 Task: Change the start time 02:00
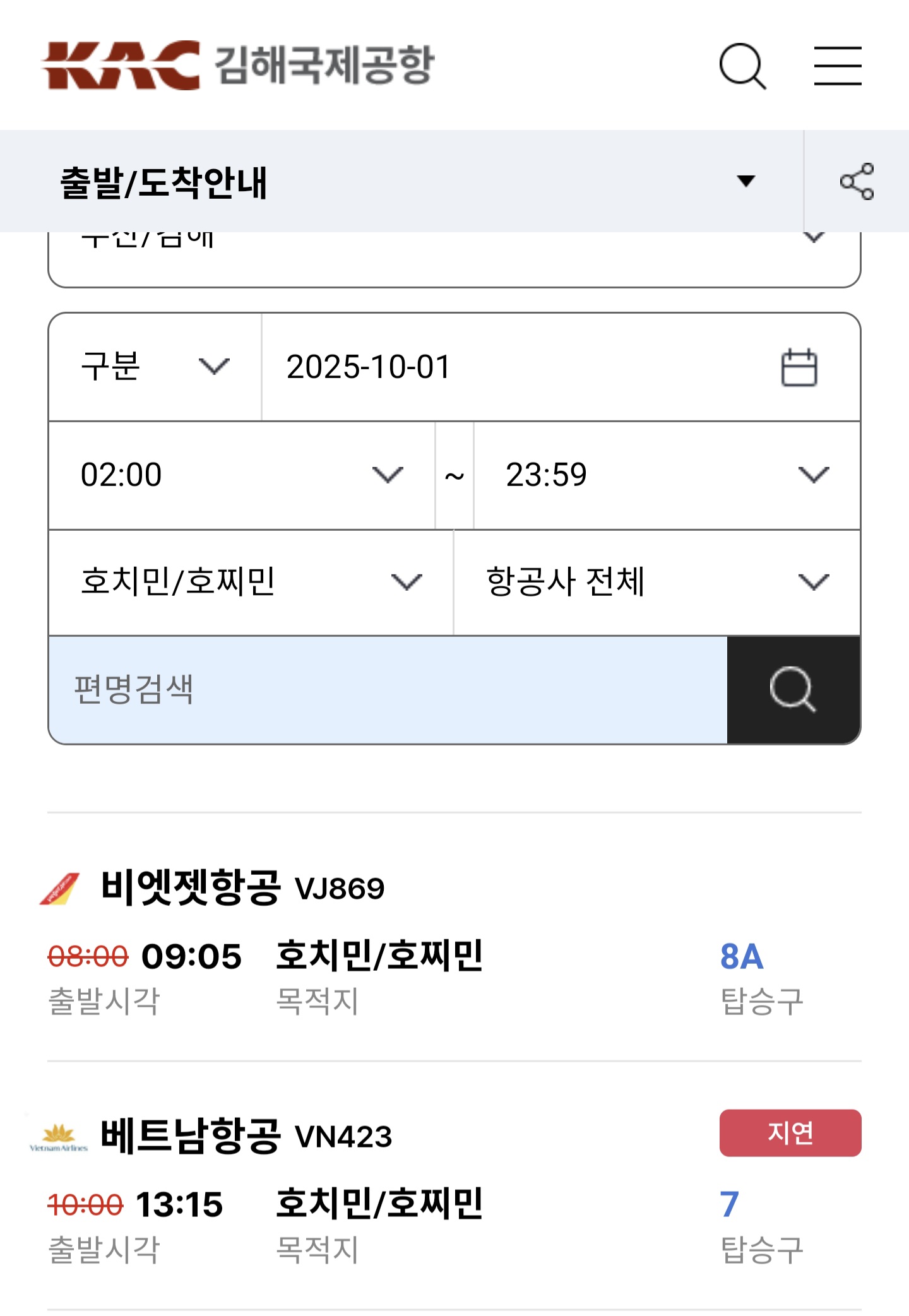(x=241, y=475)
